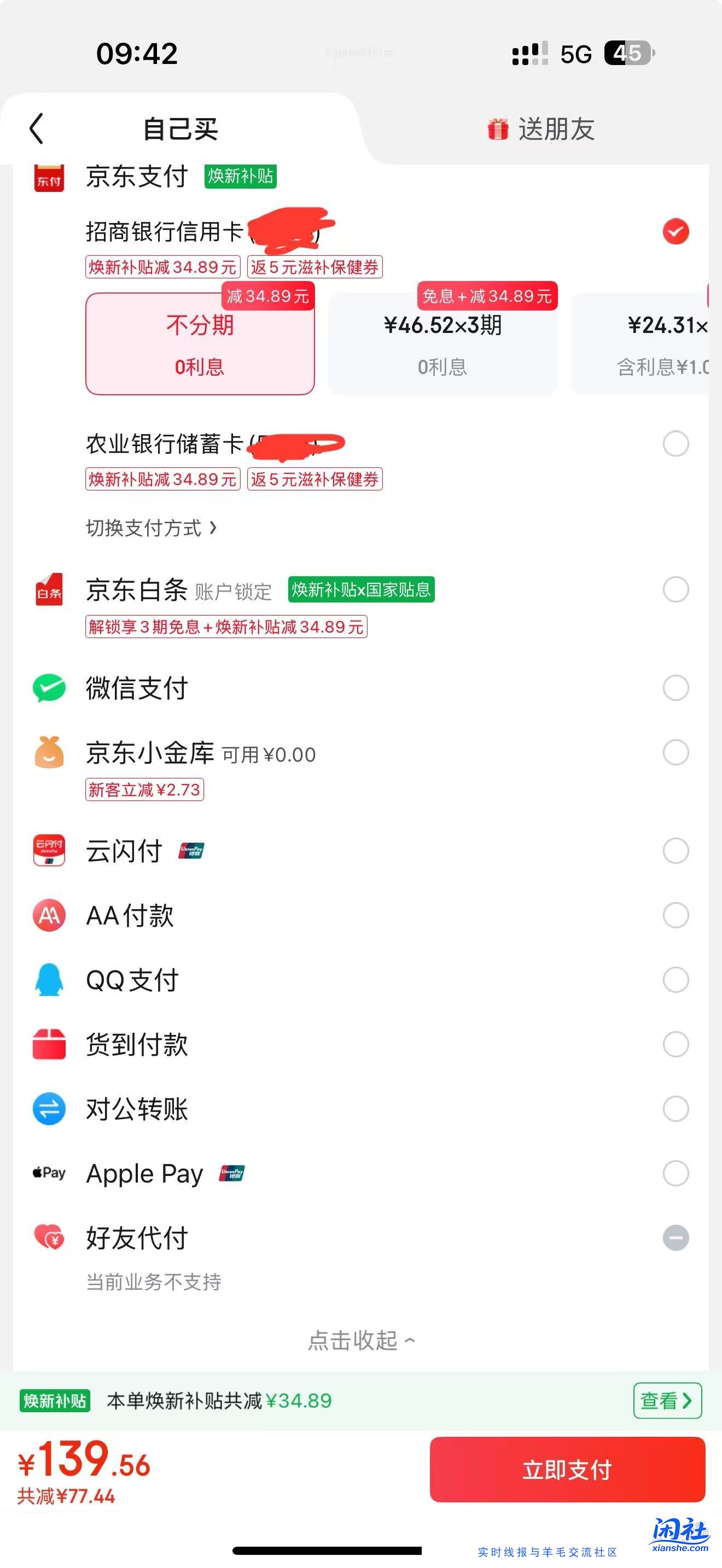Select the JD Baitiao (白条) icon
The image size is (722, 1568).
(x=49, y=590)
